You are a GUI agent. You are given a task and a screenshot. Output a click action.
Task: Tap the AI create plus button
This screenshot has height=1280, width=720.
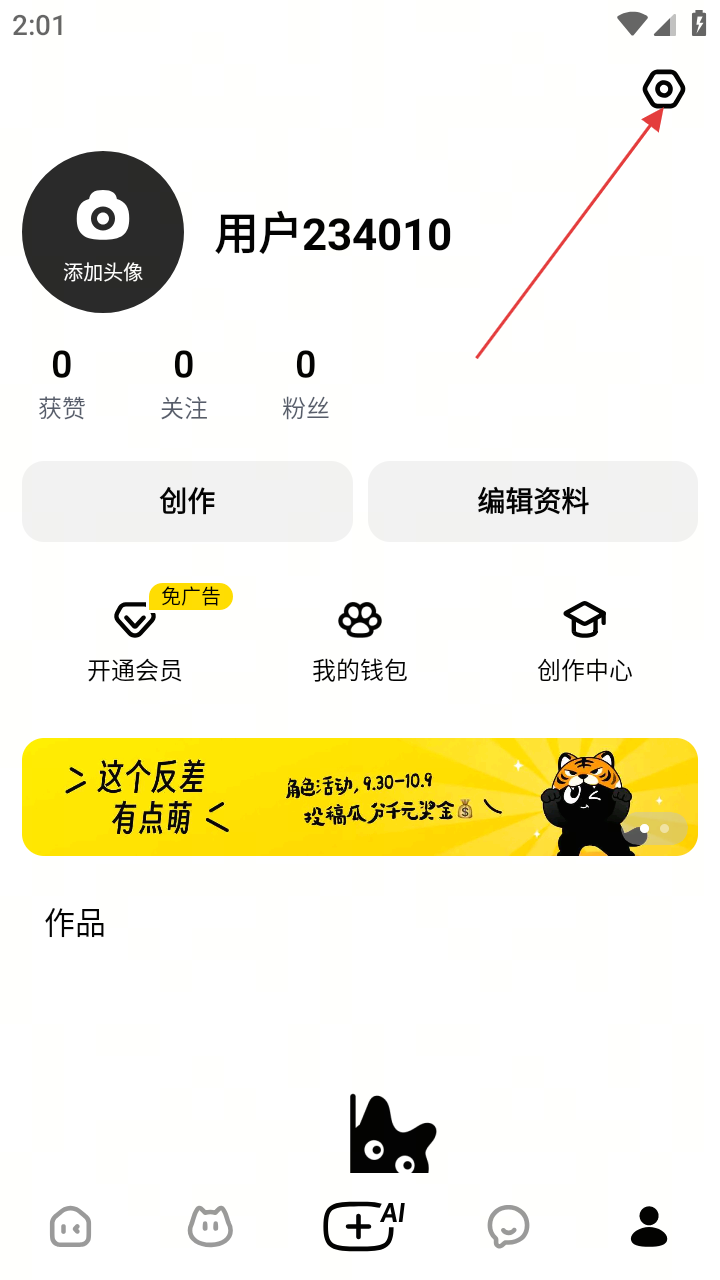[360, 1226]
